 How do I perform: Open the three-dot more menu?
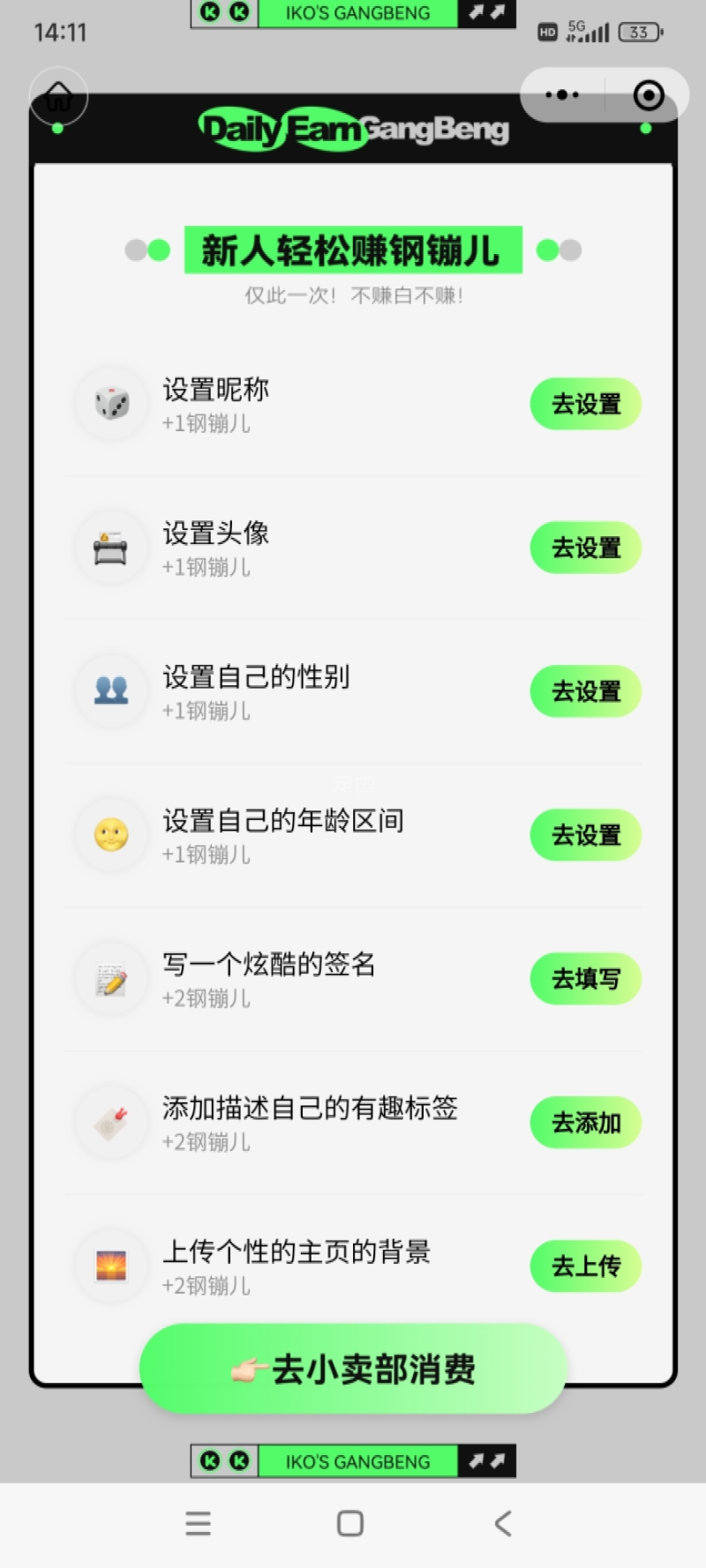point(562,94)
